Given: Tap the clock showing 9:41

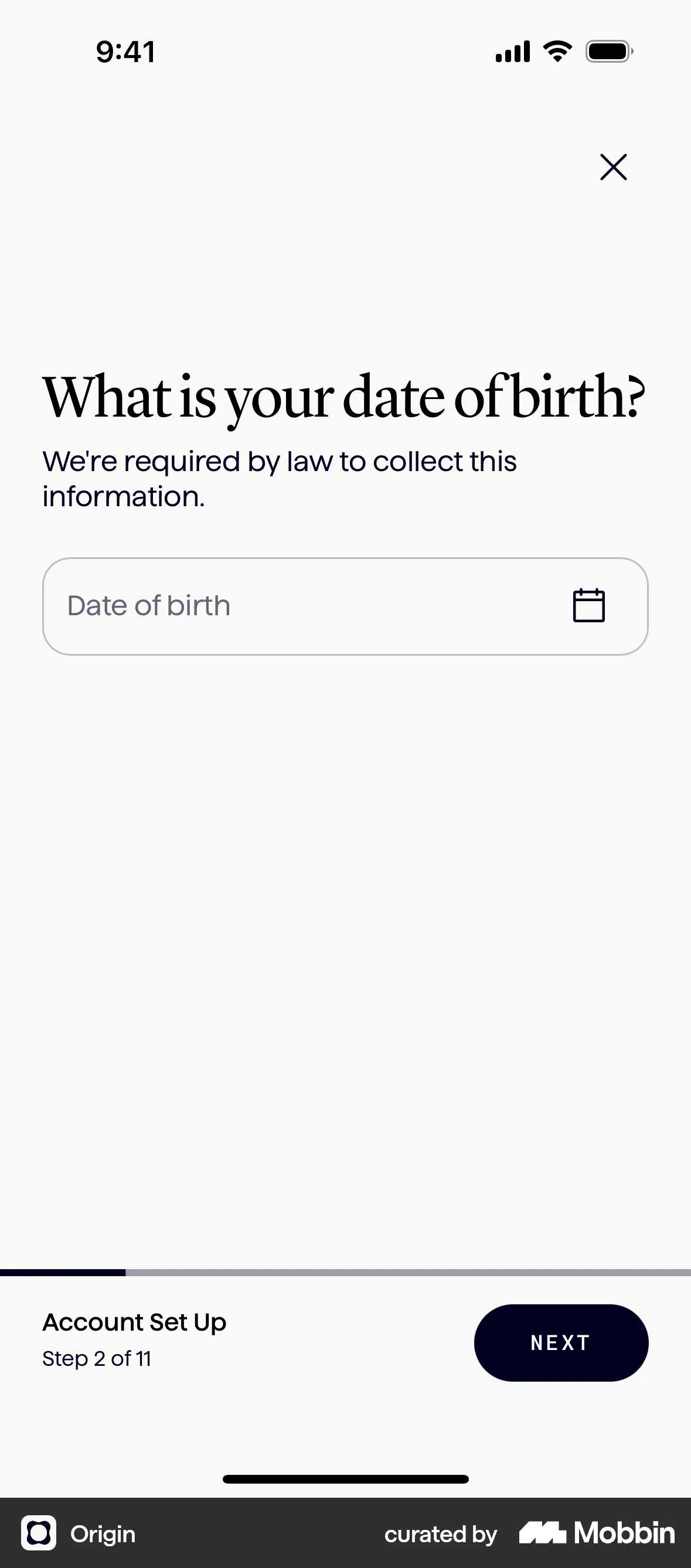Looking at the screenshot, I should point(125,51).
